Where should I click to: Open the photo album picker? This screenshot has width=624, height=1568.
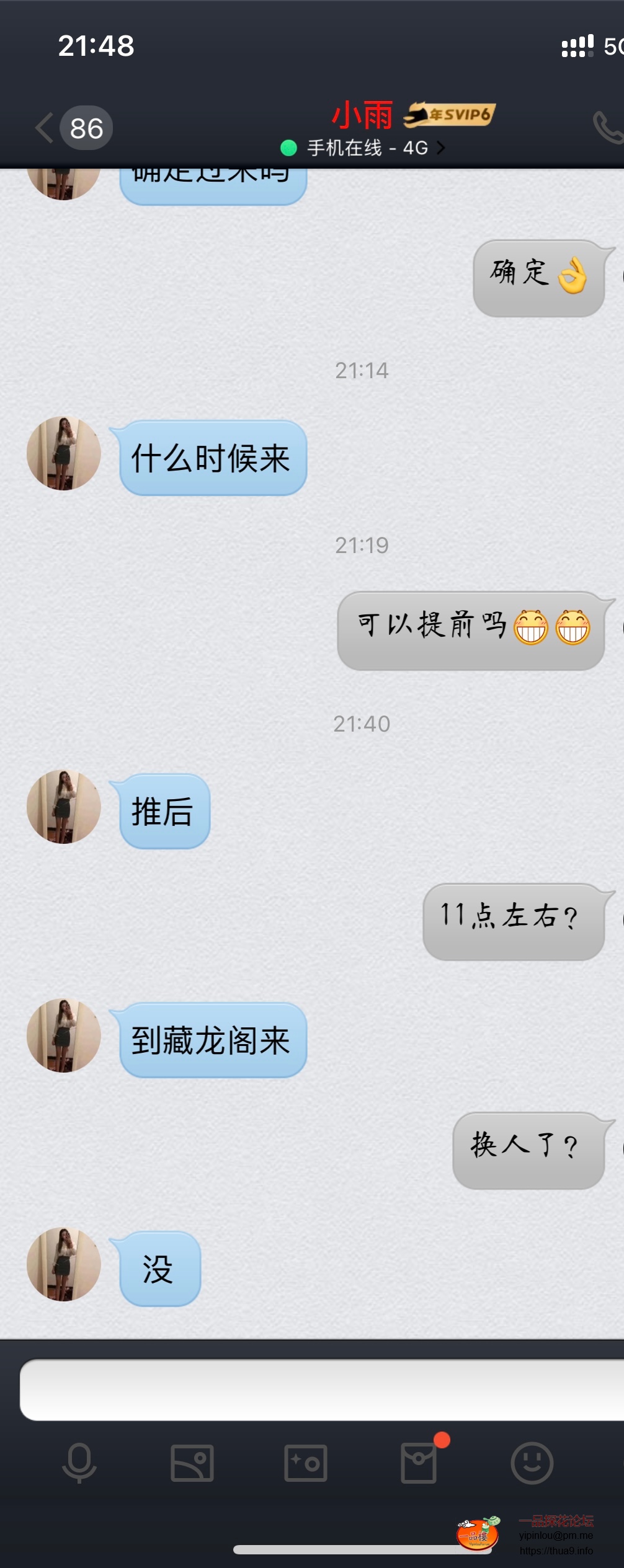pyautogui.click(x=192, y=1463)
